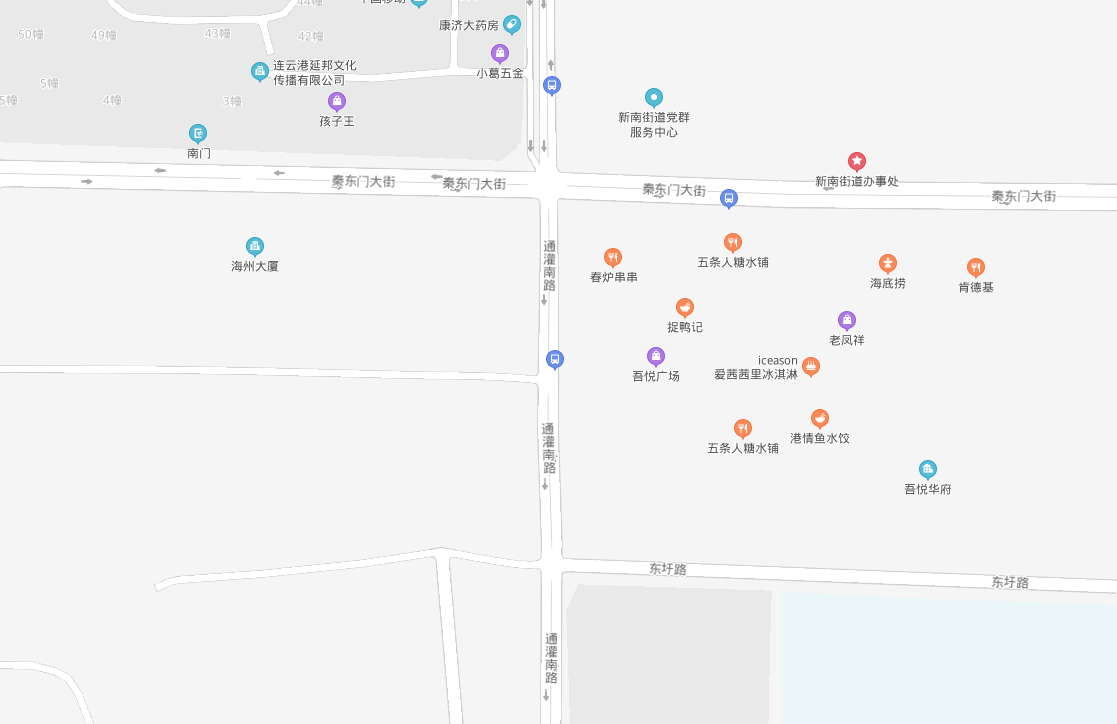This screenshot has width=1117, height=724.
Task: Open the 海州大厦 map marker
Action: (255, 246)
